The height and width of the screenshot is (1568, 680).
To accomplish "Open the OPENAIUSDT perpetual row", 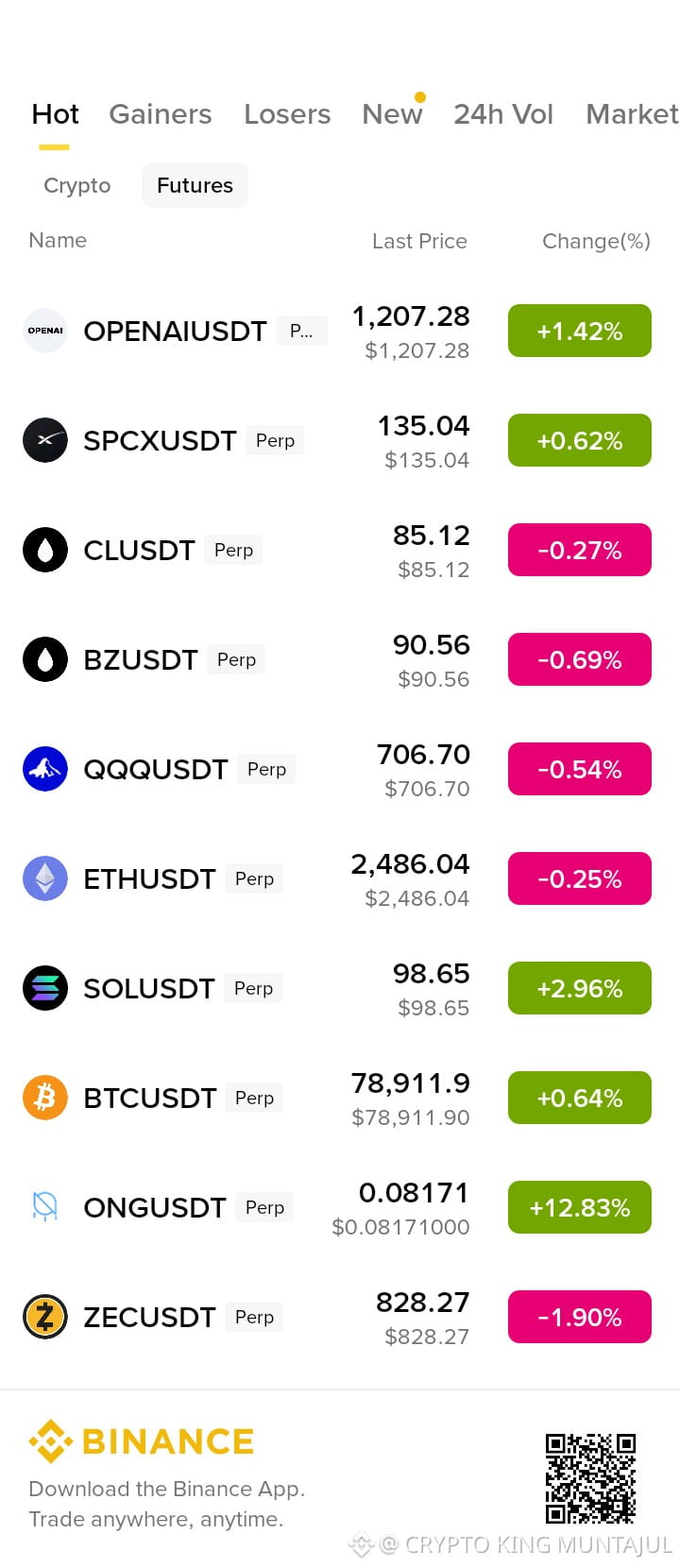I will [340, 332].
